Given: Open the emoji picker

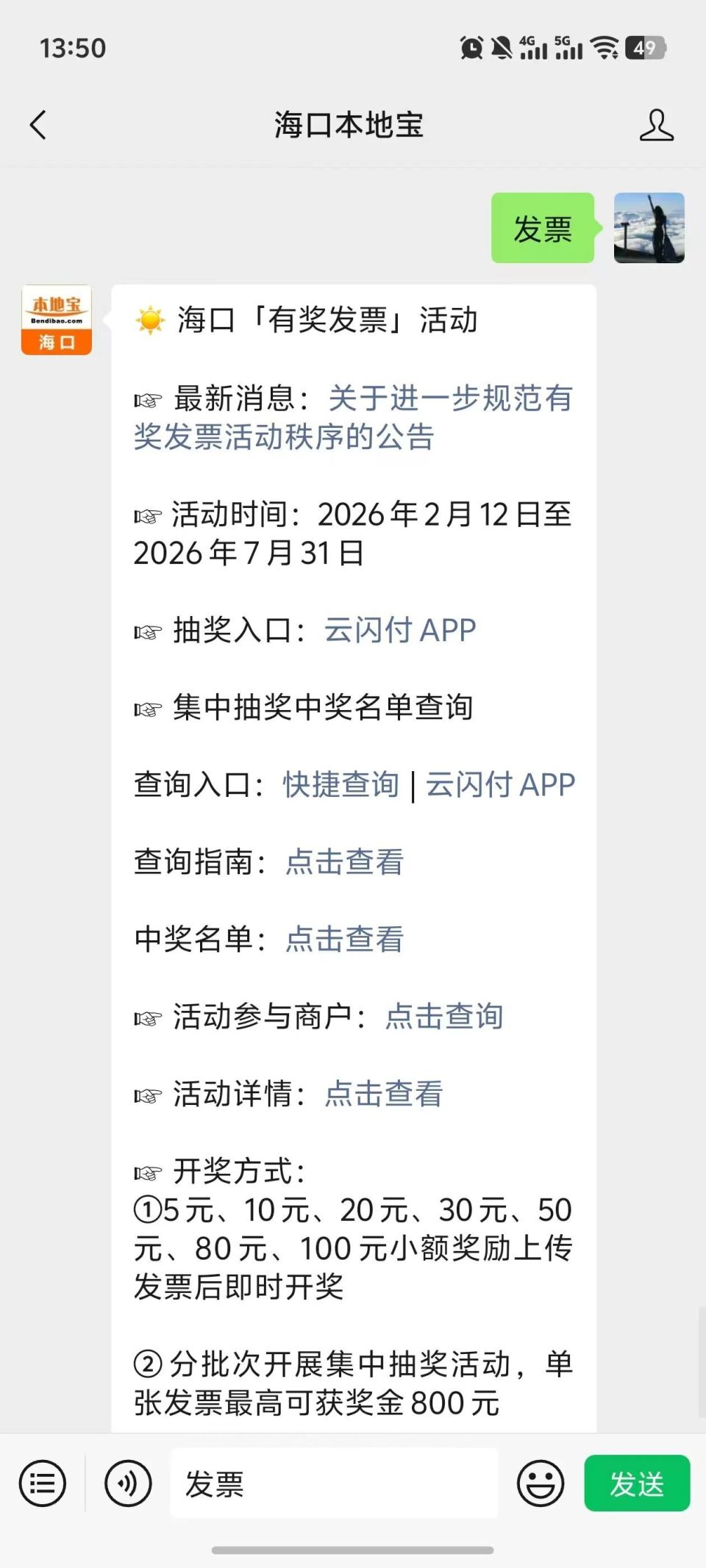Looking at the screenshot, I should pos(541,1483).
